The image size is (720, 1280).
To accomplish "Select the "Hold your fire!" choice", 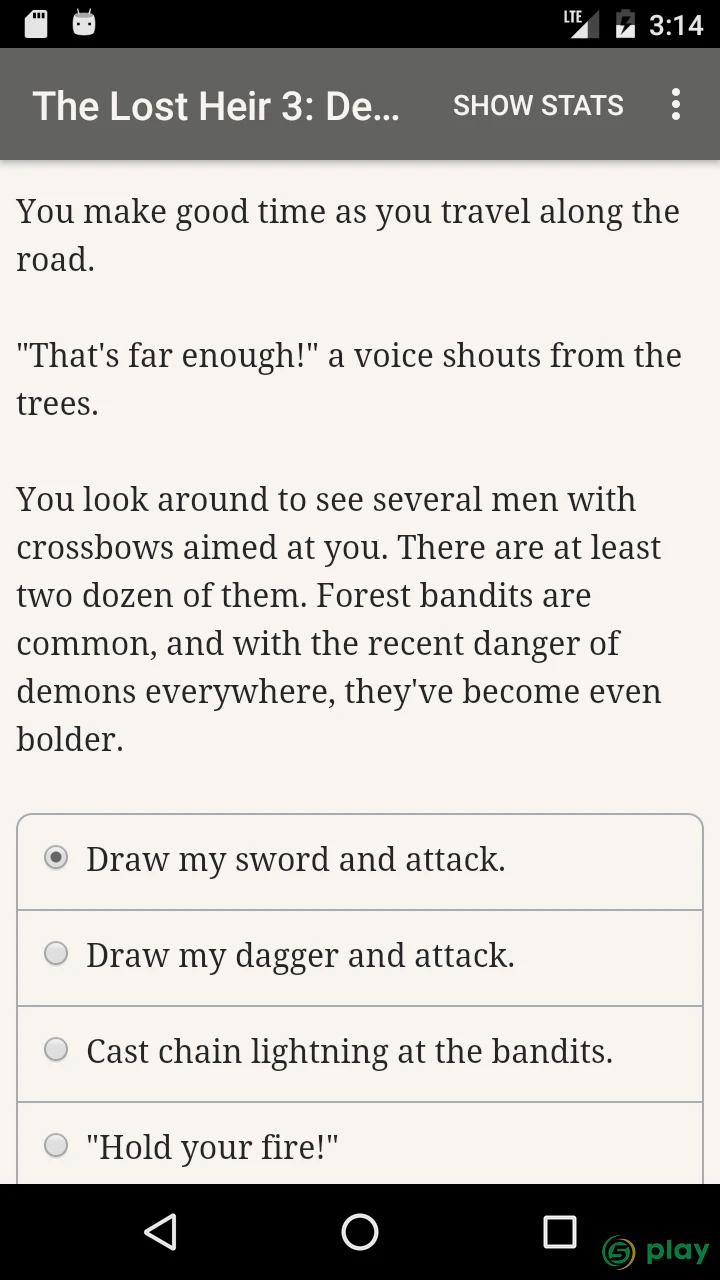I will [360, 1144].
